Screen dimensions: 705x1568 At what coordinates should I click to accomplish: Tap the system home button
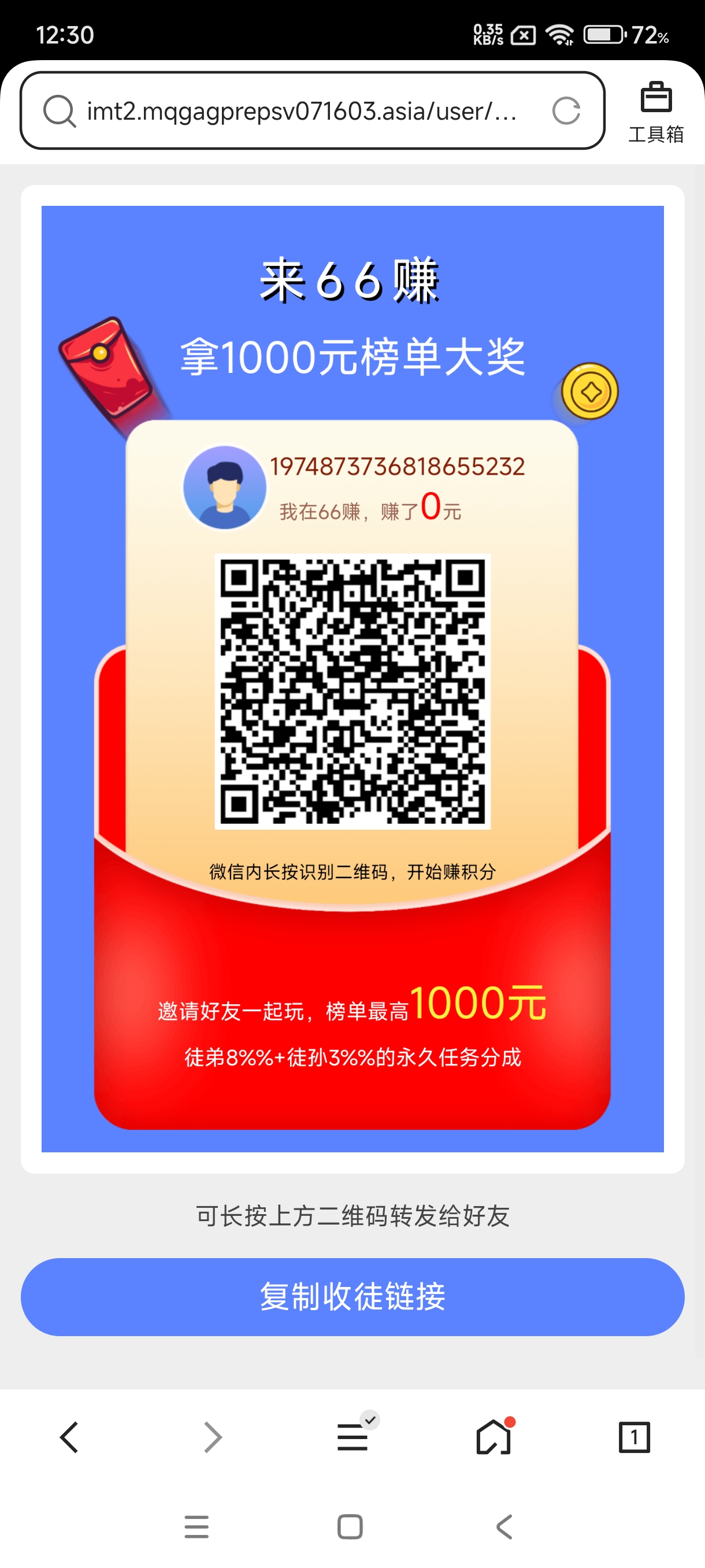(350, 1526)
